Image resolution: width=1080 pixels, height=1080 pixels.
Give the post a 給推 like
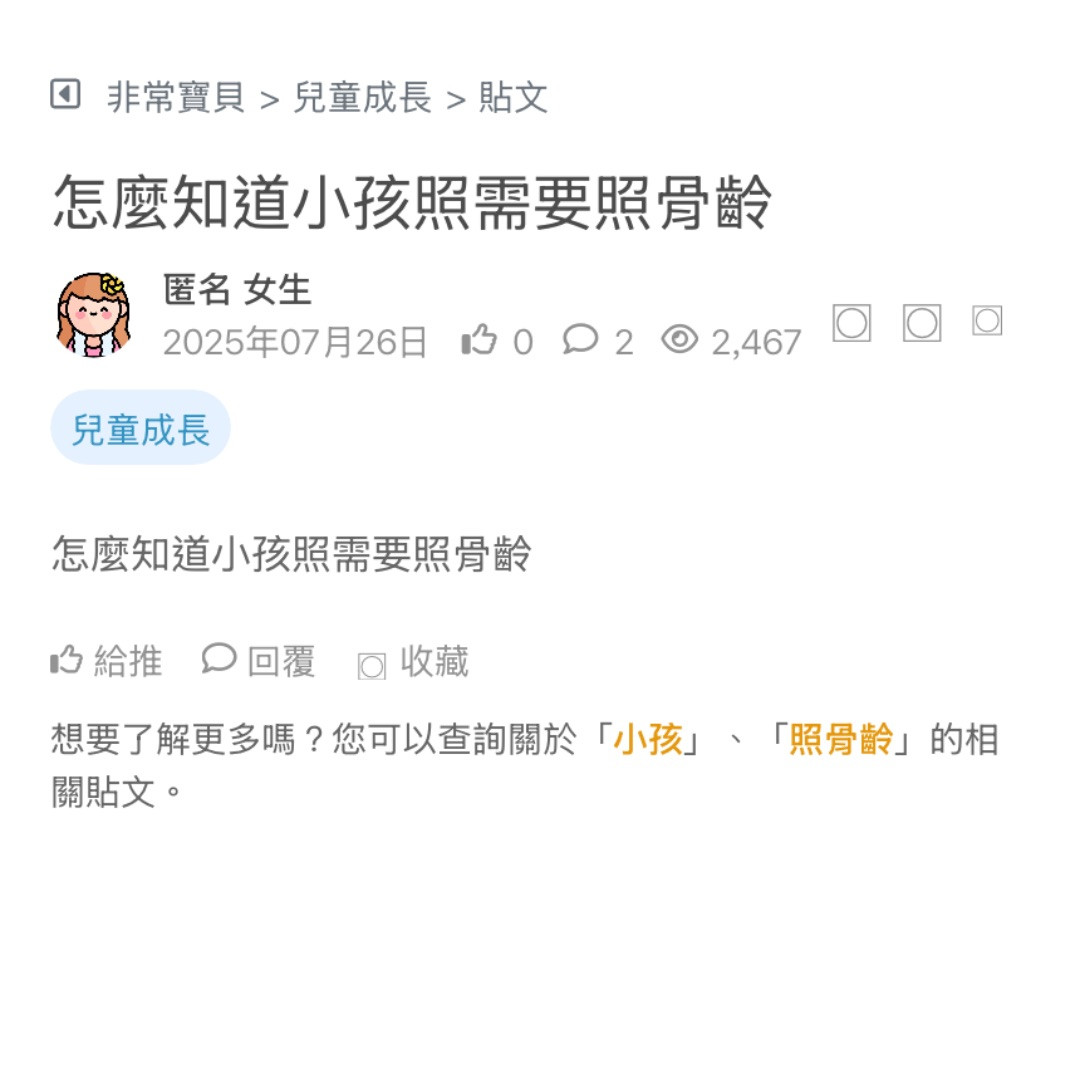(x=107, y=661)
